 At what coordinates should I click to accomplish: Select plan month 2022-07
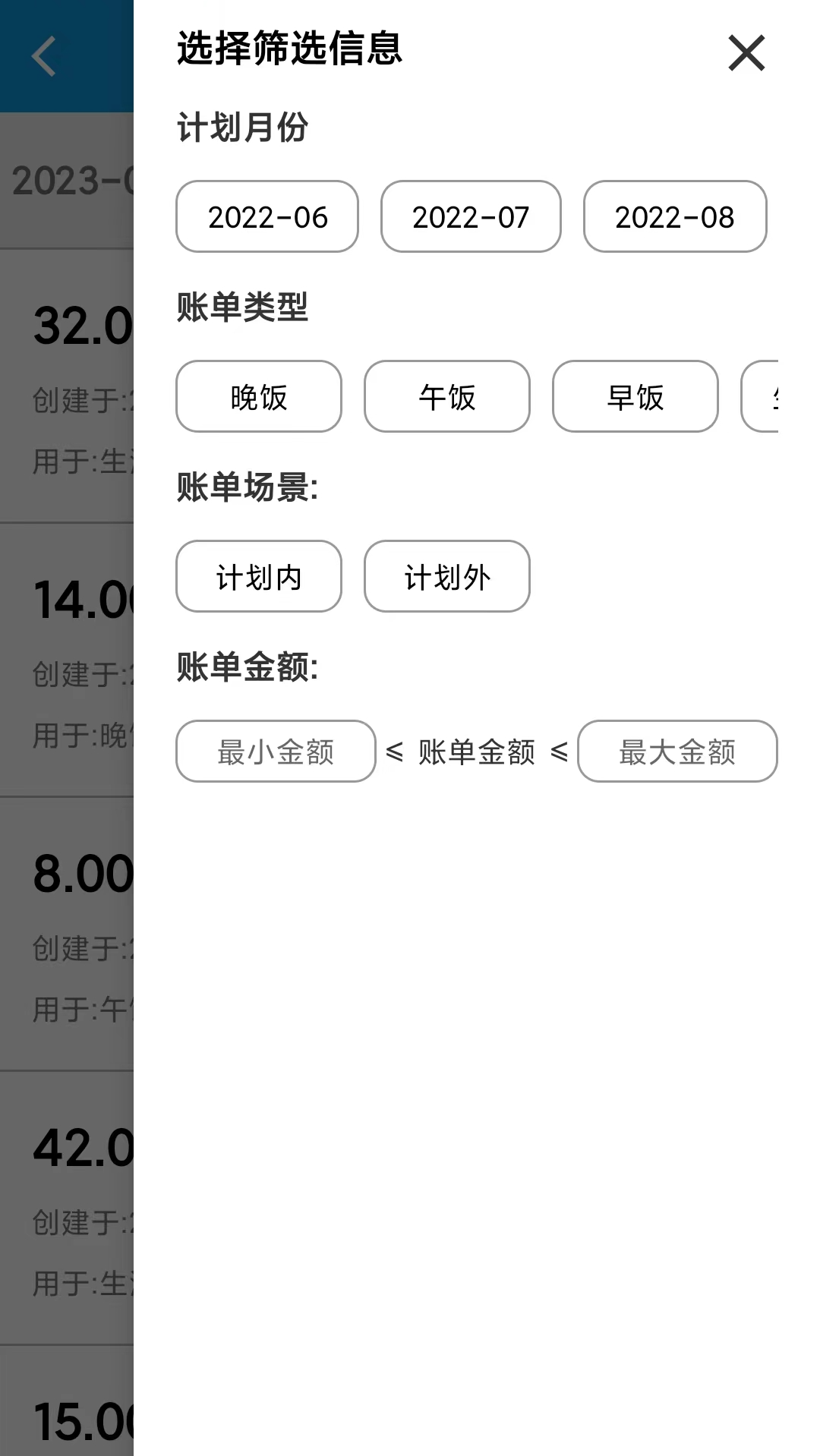[x=471, y=216]
